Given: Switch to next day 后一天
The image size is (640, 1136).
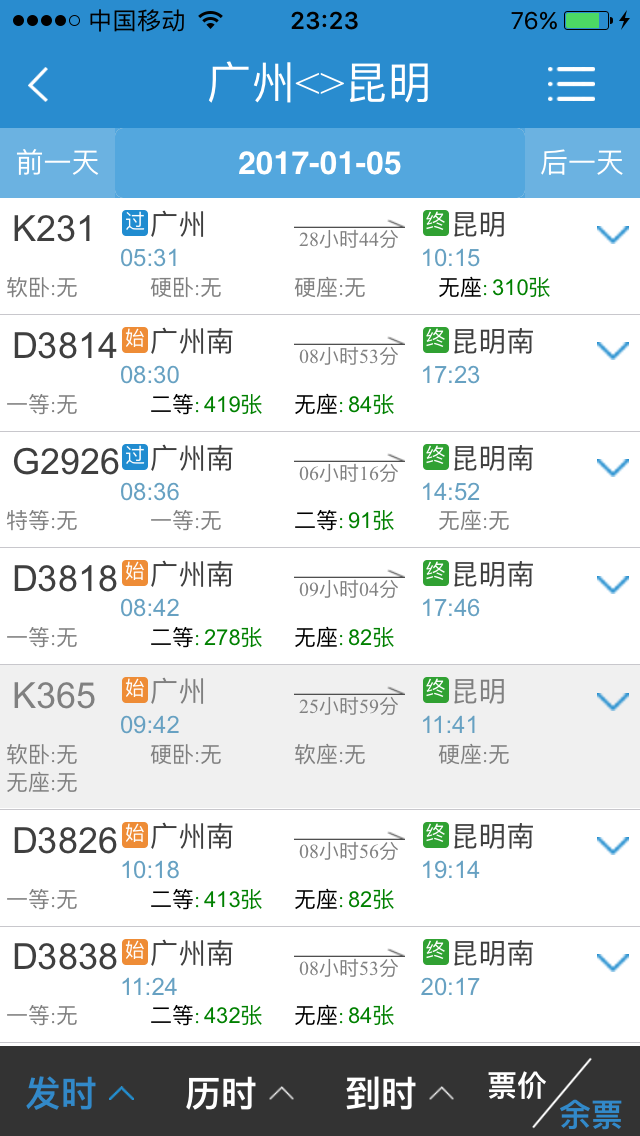Looking at the screenshot, I should (x=582, y=163).
